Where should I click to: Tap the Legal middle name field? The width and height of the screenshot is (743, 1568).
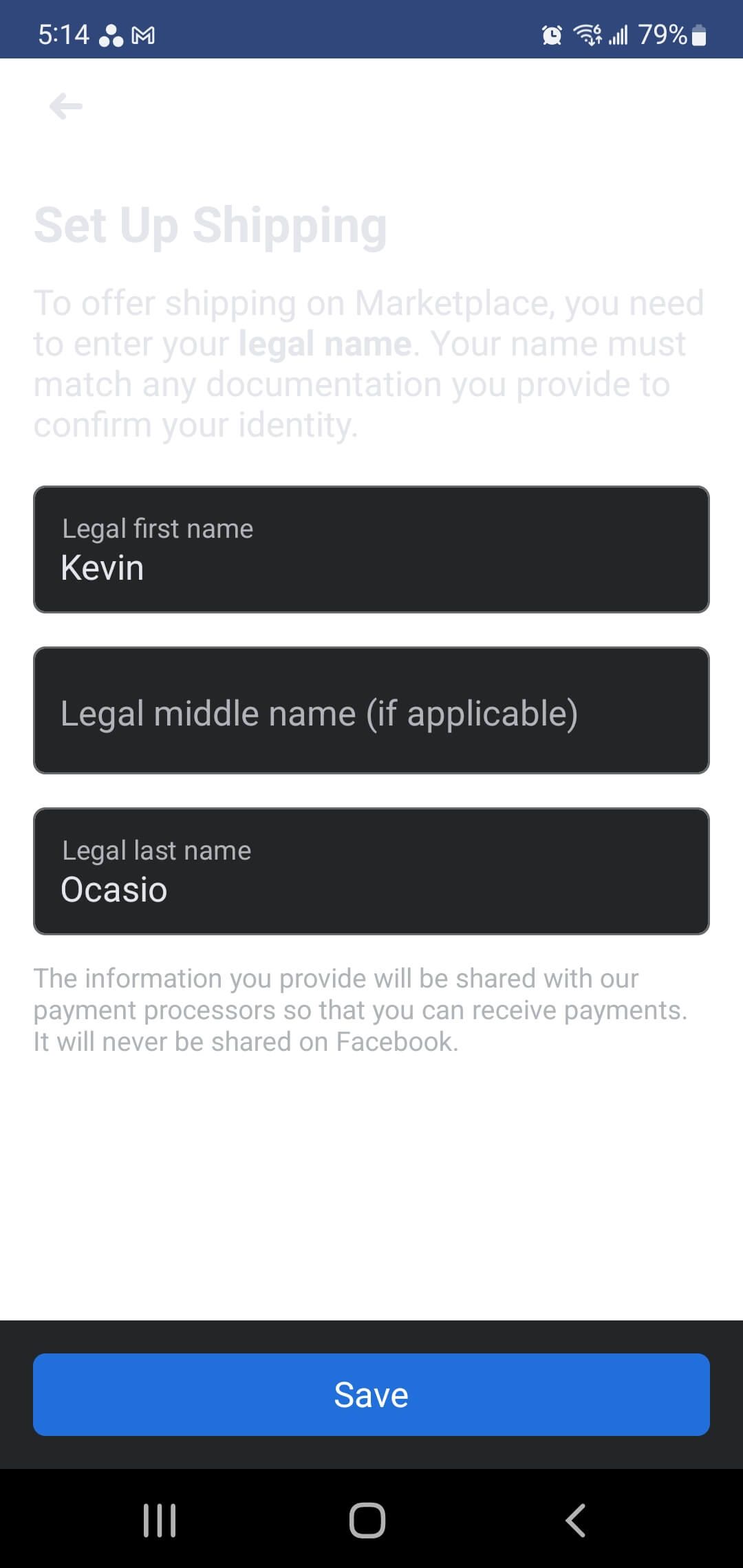tap(371, 710)
